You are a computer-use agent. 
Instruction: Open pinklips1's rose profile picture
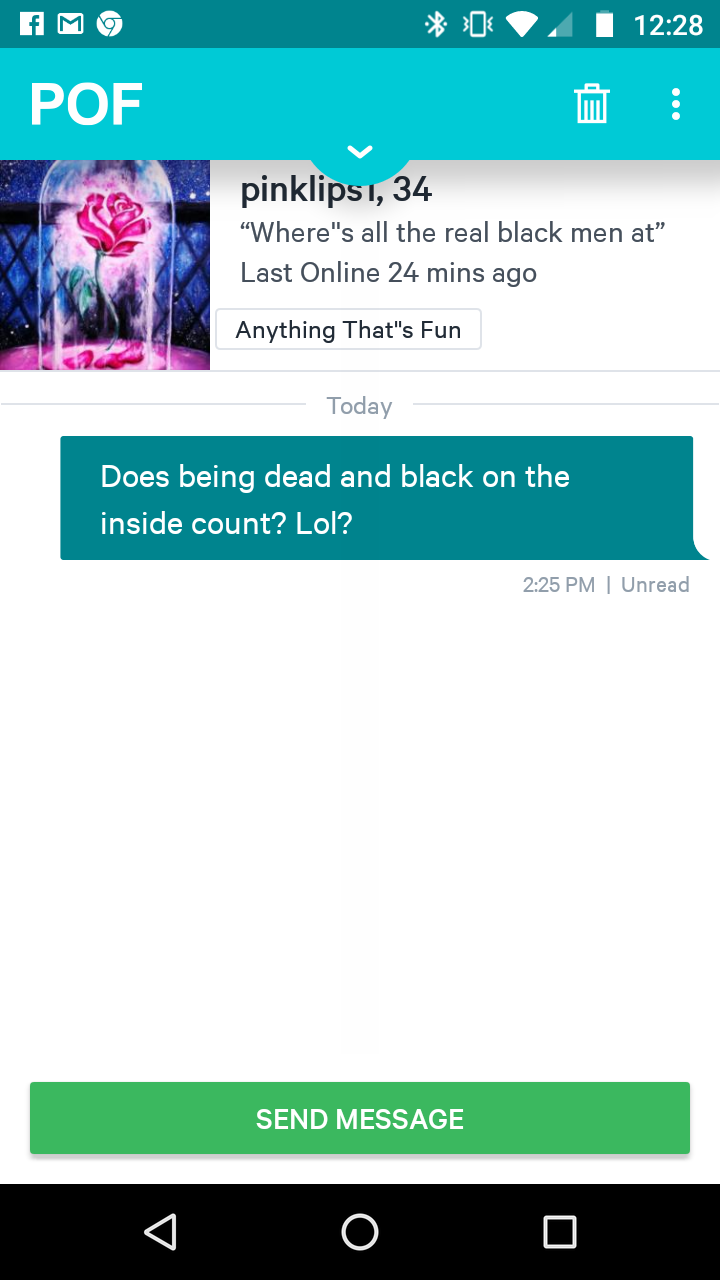coord(105,265)
